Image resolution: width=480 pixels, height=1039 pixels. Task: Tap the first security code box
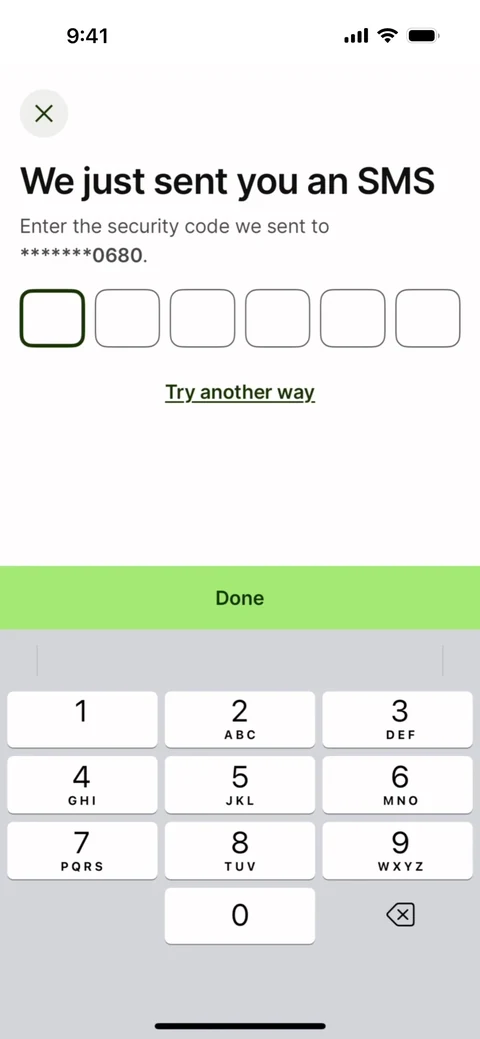coord(52,318)
